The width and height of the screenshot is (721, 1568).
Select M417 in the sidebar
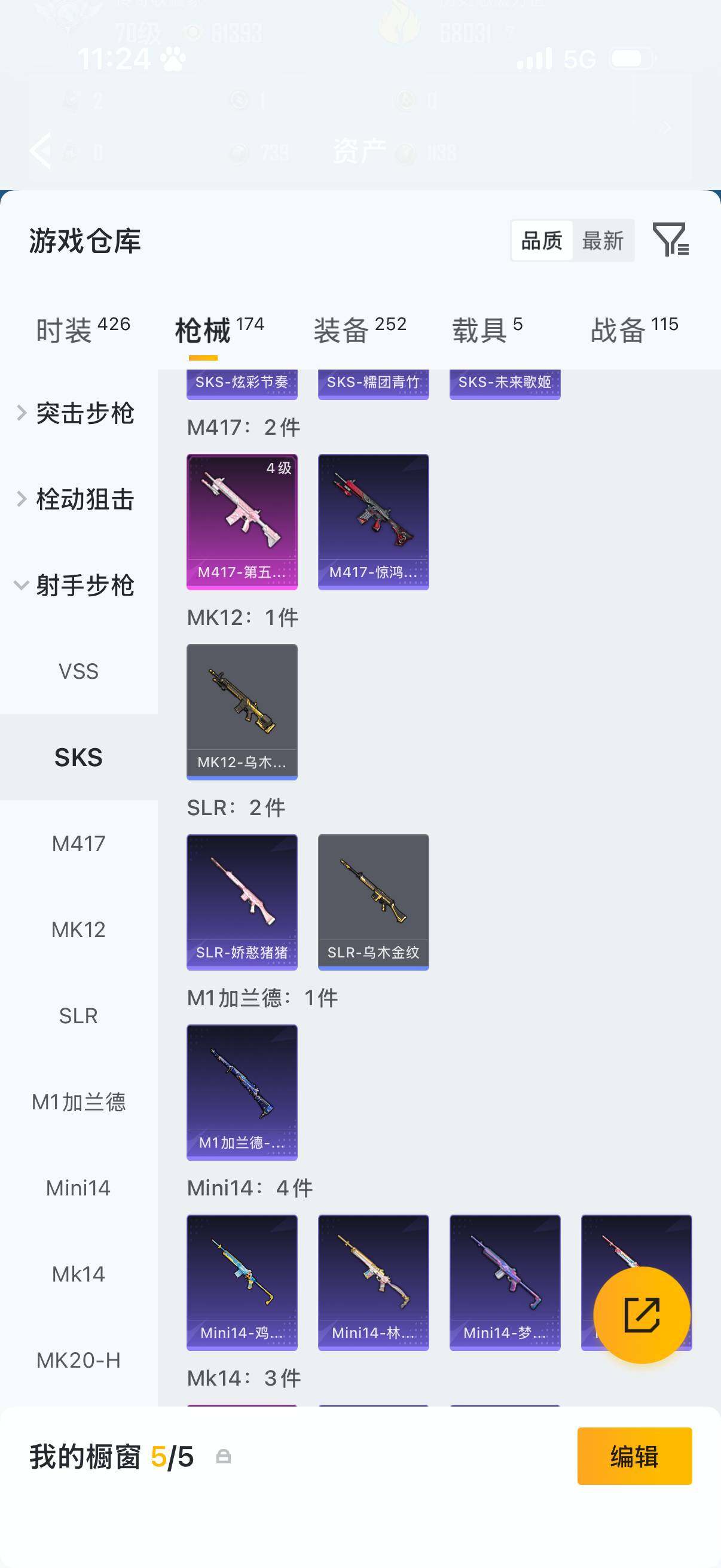(x=79, y=843)
